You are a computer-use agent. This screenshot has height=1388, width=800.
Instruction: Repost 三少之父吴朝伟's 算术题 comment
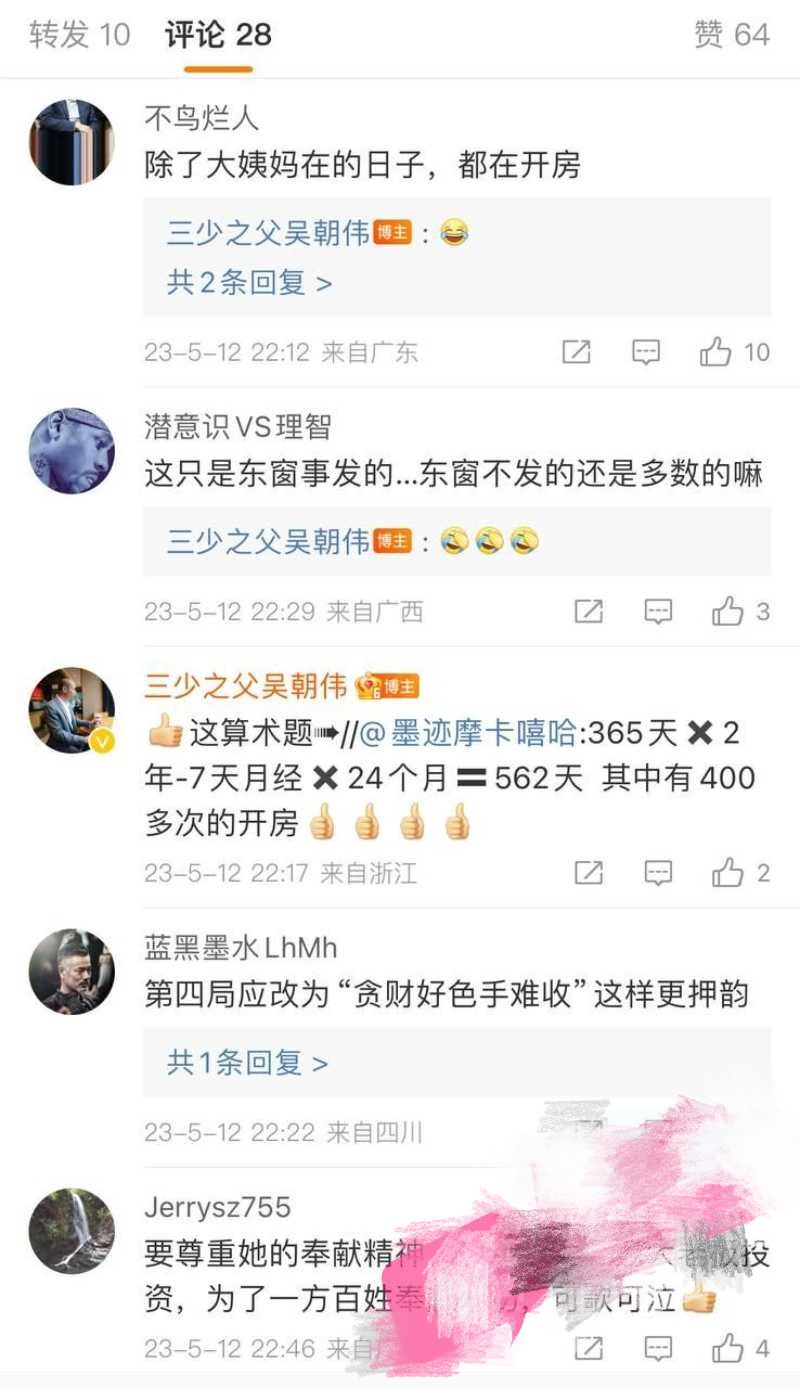coord(588,874)
